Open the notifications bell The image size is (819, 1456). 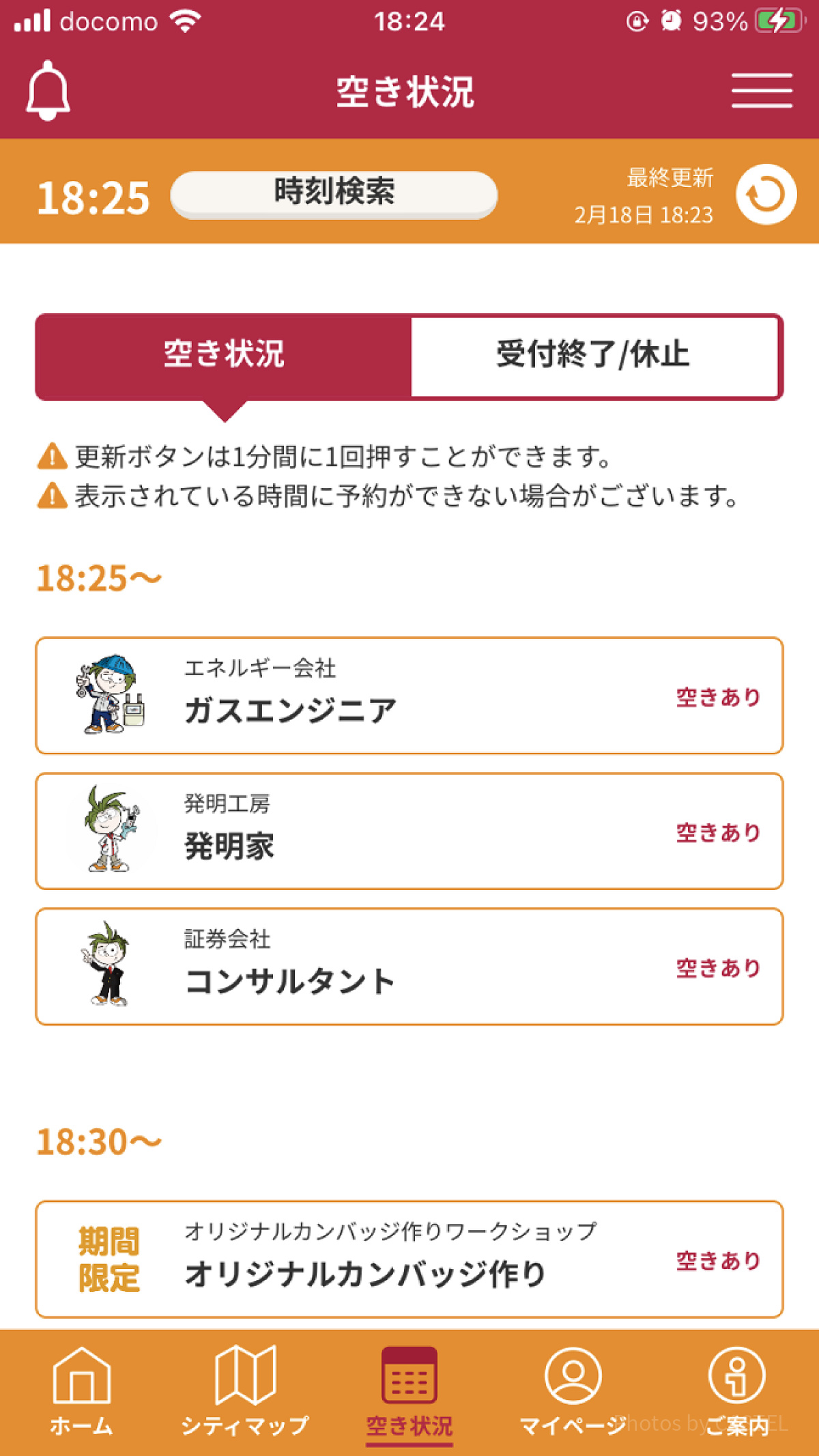[48, 91]
